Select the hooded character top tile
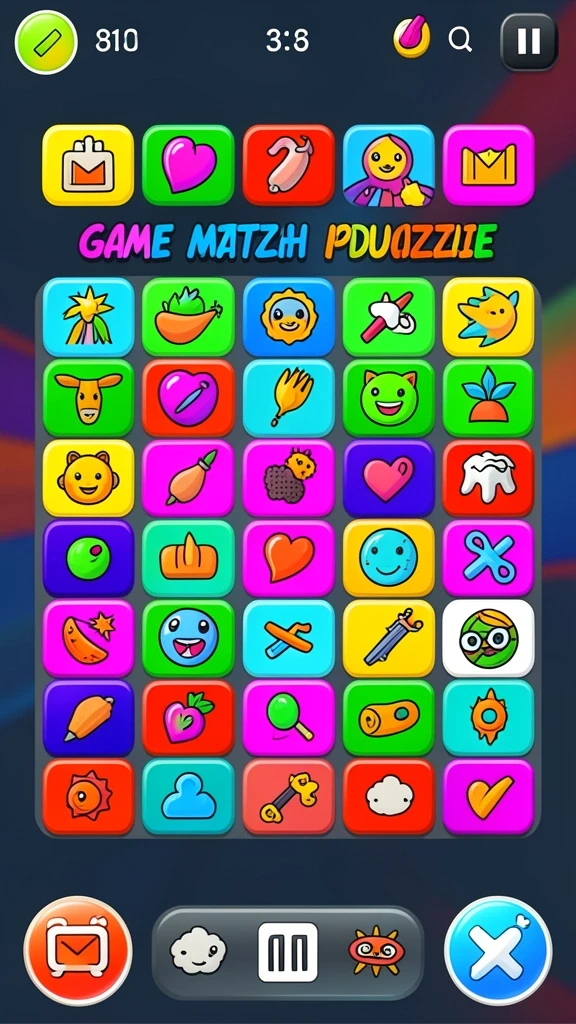 tap(389, 165)
